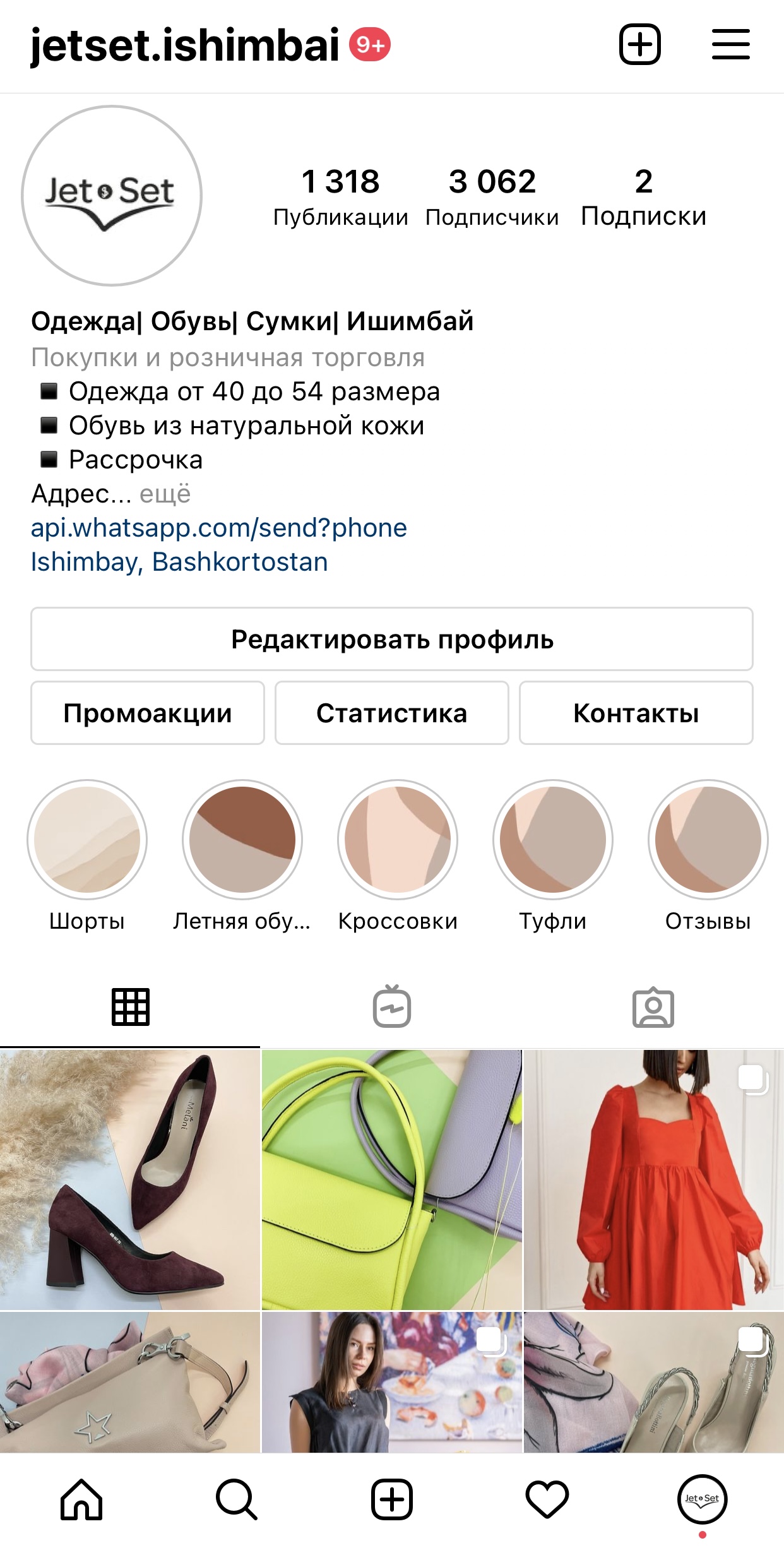
Task: View Статистика insights
Action: tap(391, 713)
